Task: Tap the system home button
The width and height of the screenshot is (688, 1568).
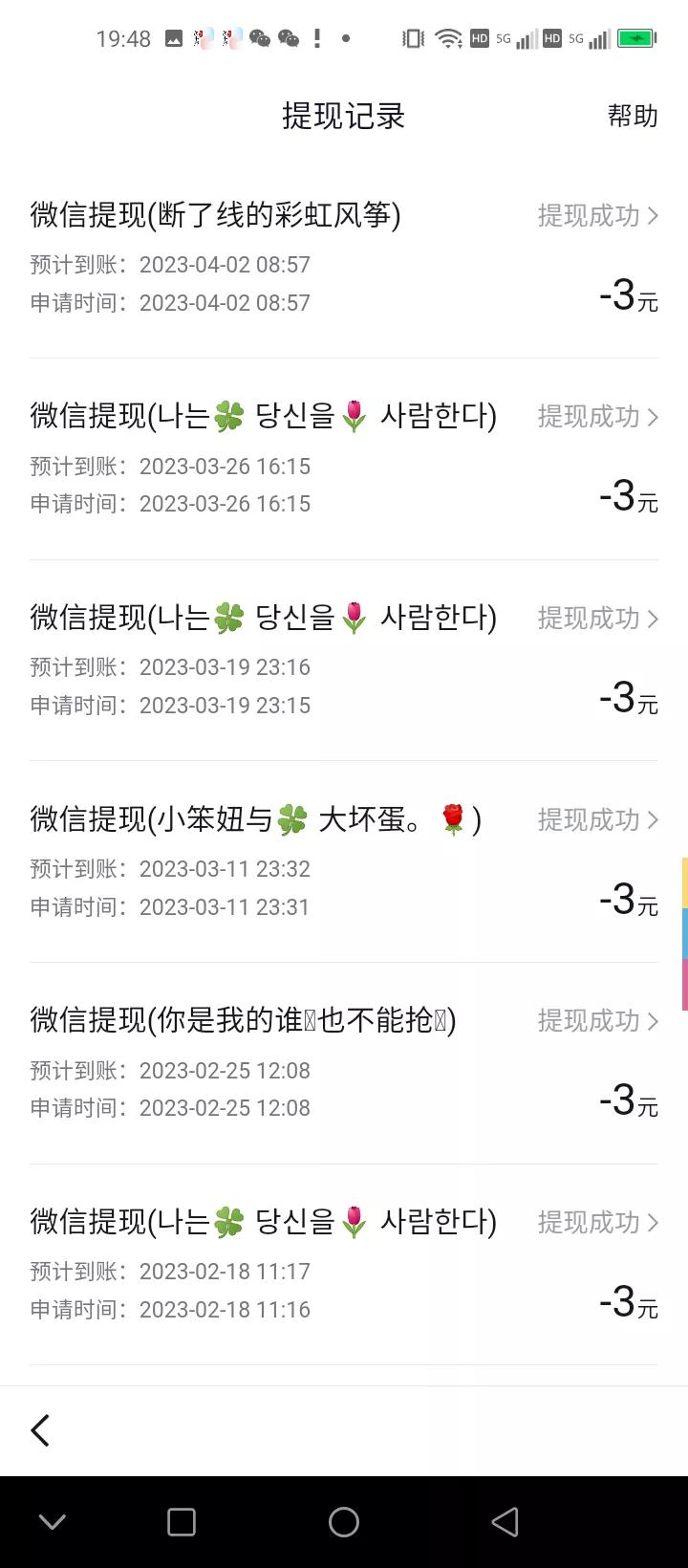Action: click(x=344, y=1522)
